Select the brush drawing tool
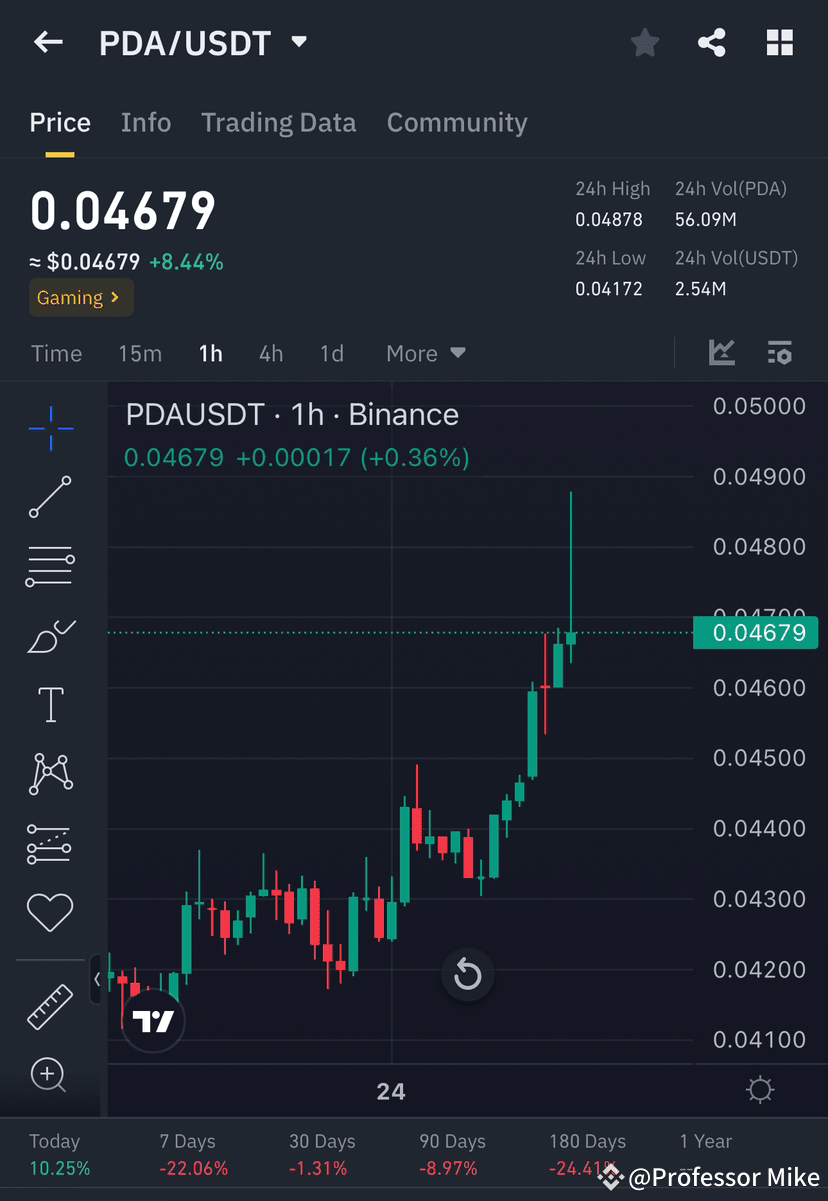Viewport: 828px width, 1201px height. (50, 635)
